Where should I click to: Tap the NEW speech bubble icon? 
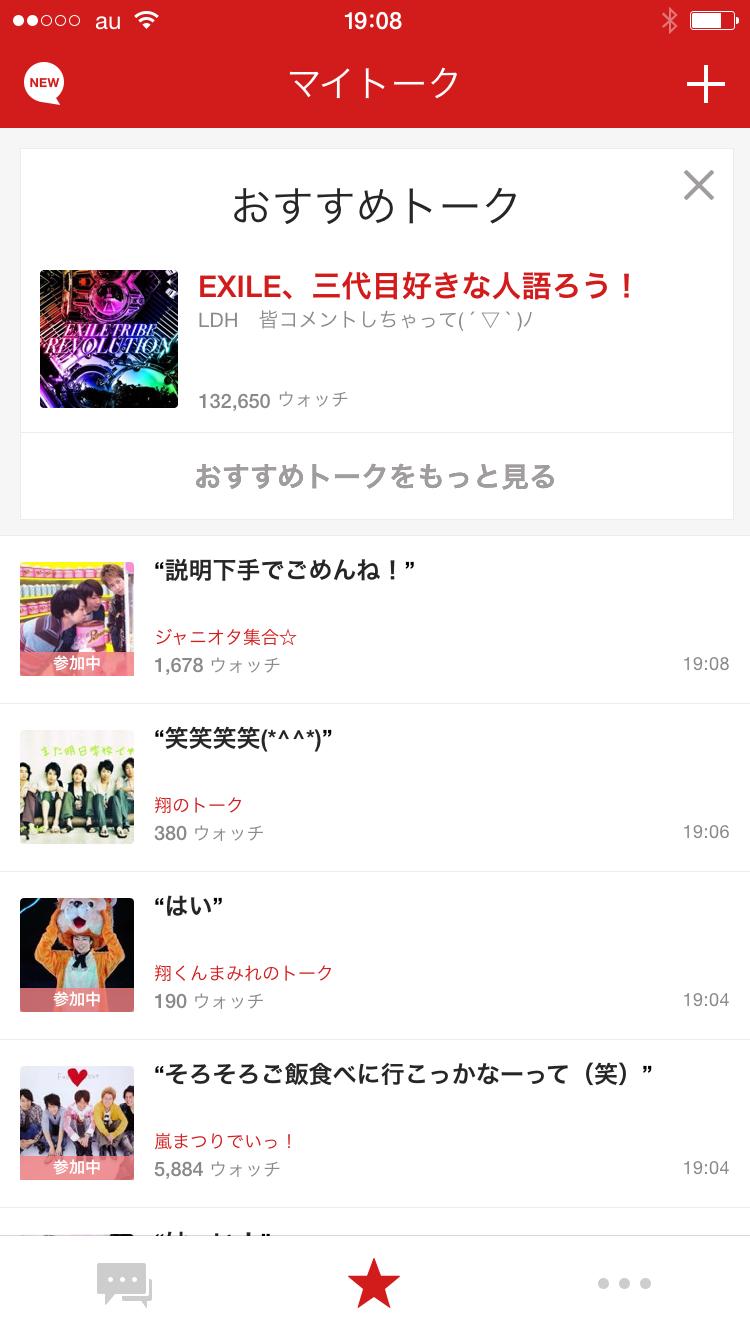coord(42,84)
